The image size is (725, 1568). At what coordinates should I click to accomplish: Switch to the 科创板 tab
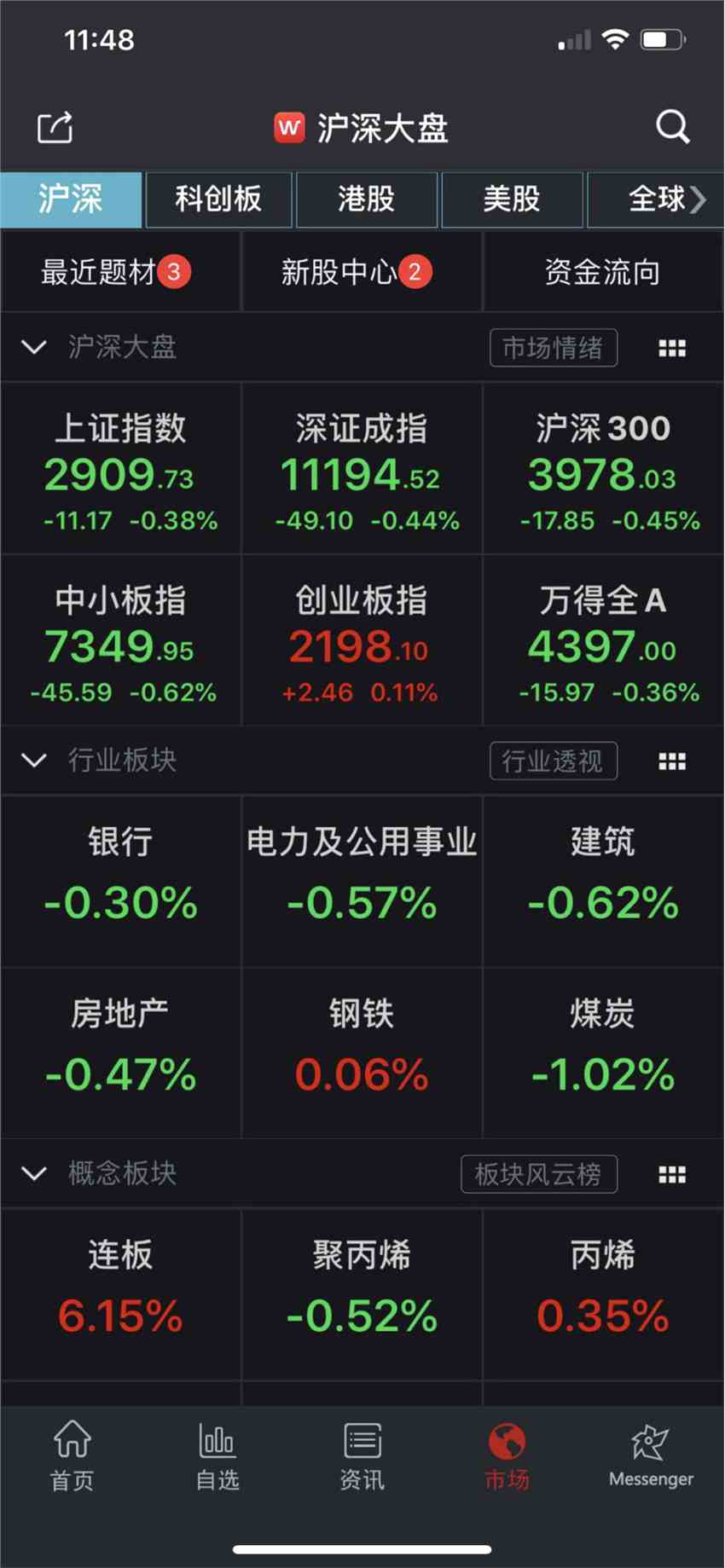[218, 200]
